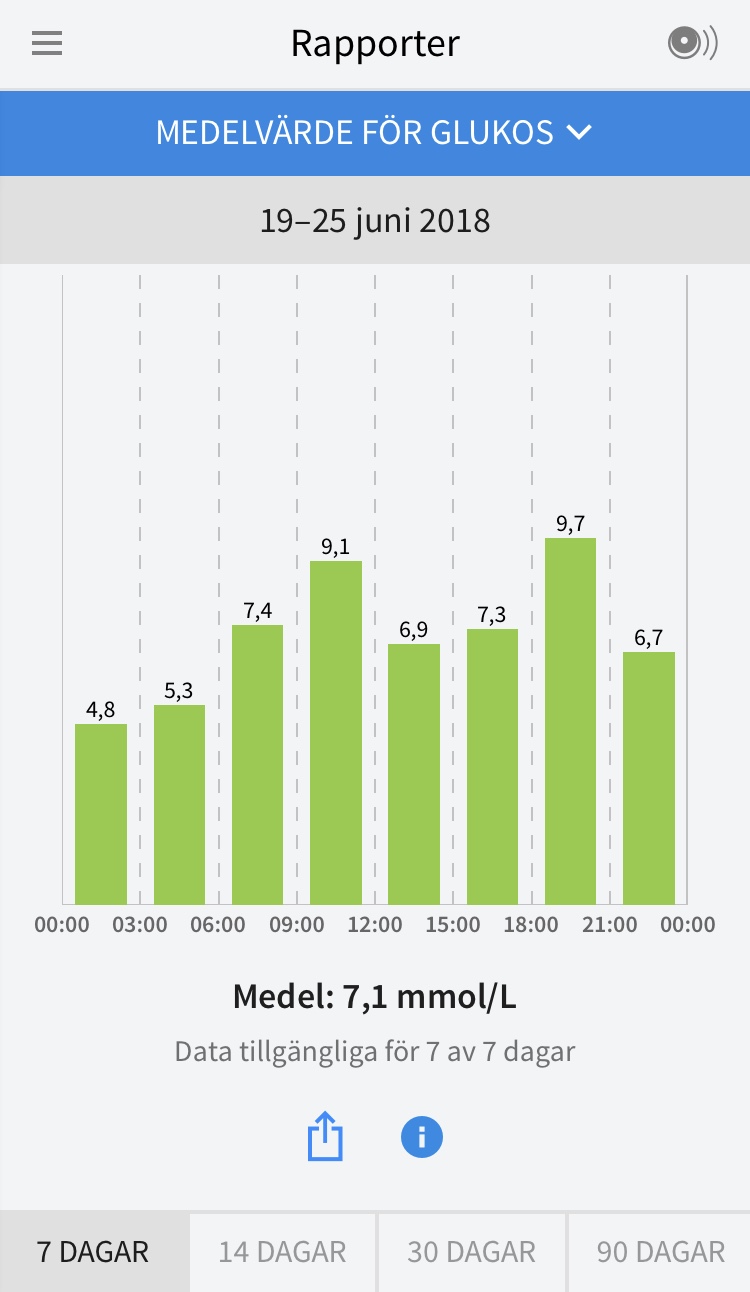Tap the sensor scan icon
Screen dimensions: 750x1292
pos(692,44)
